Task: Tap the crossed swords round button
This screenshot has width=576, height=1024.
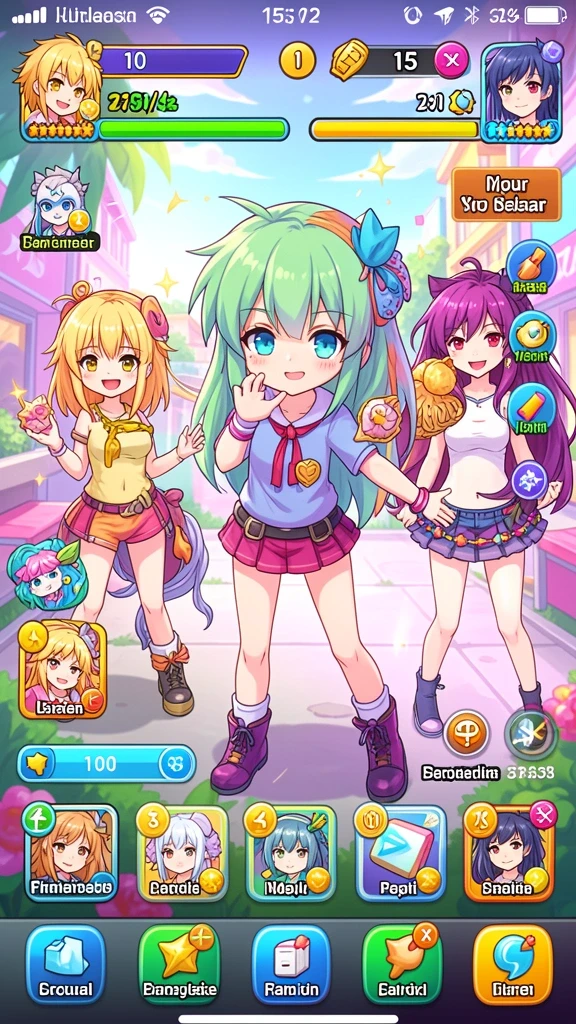Action: (531, 734)
